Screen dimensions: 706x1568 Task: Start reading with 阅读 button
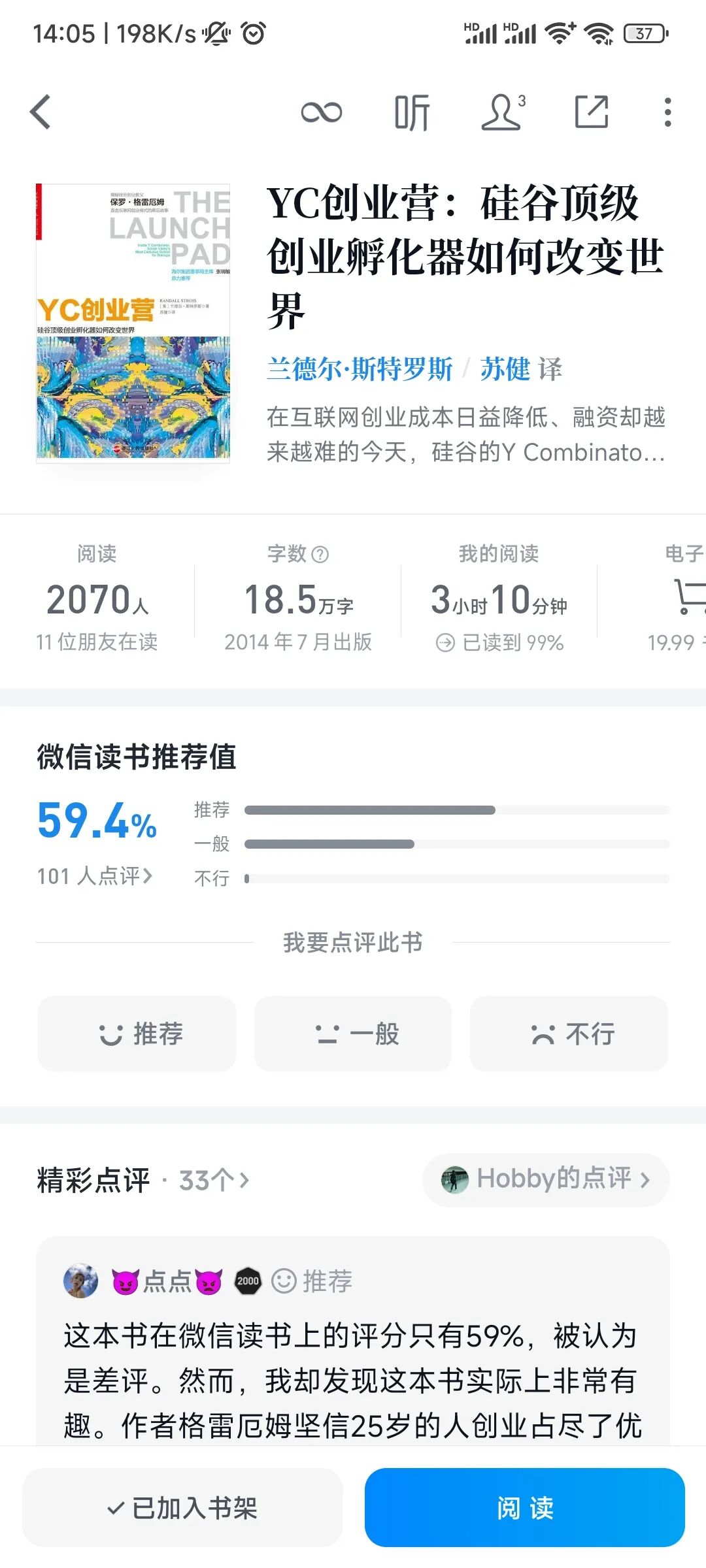coord(525,1507)
